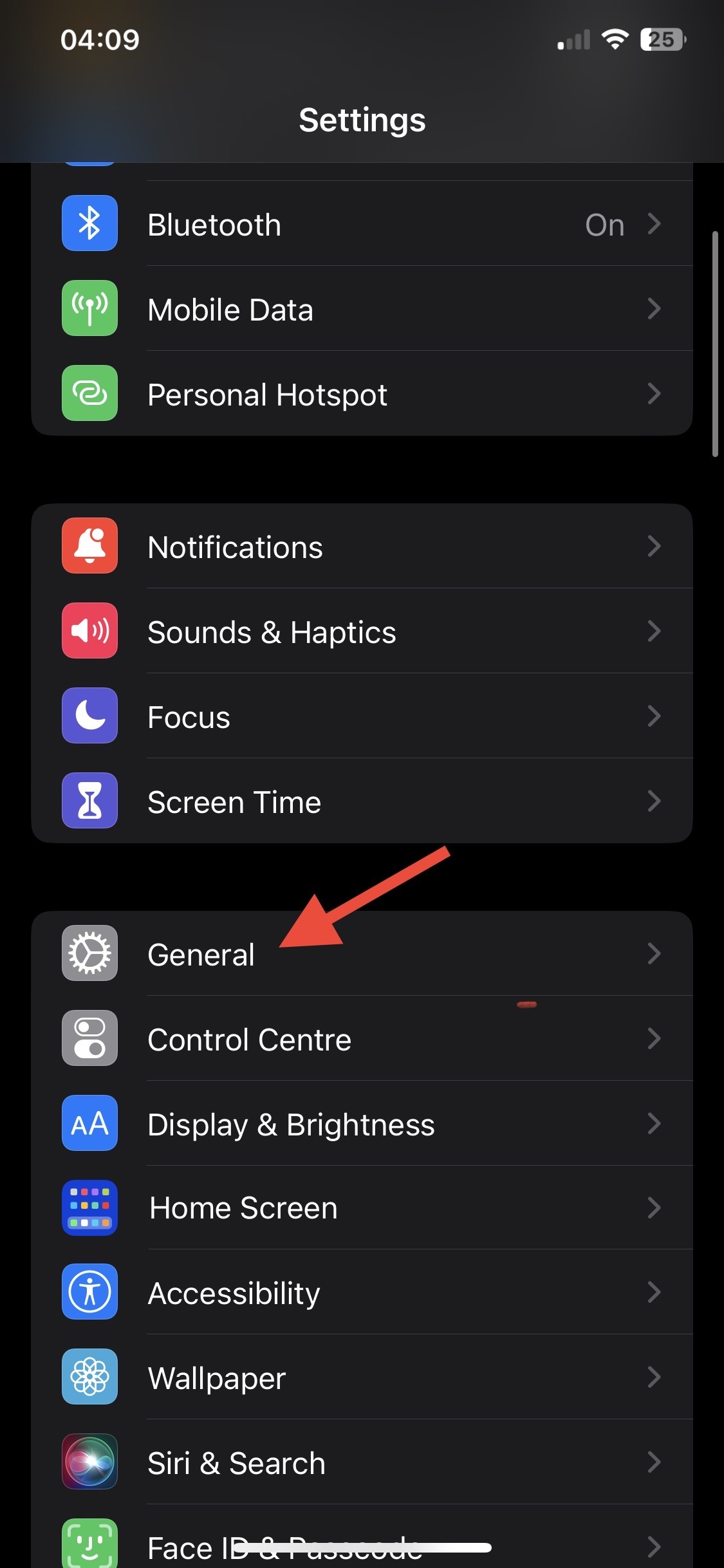Viewport: 724px width, 1568px height.
Task: Open Accessibility options
Action: pyautogui.click(x=362, y=1292)
